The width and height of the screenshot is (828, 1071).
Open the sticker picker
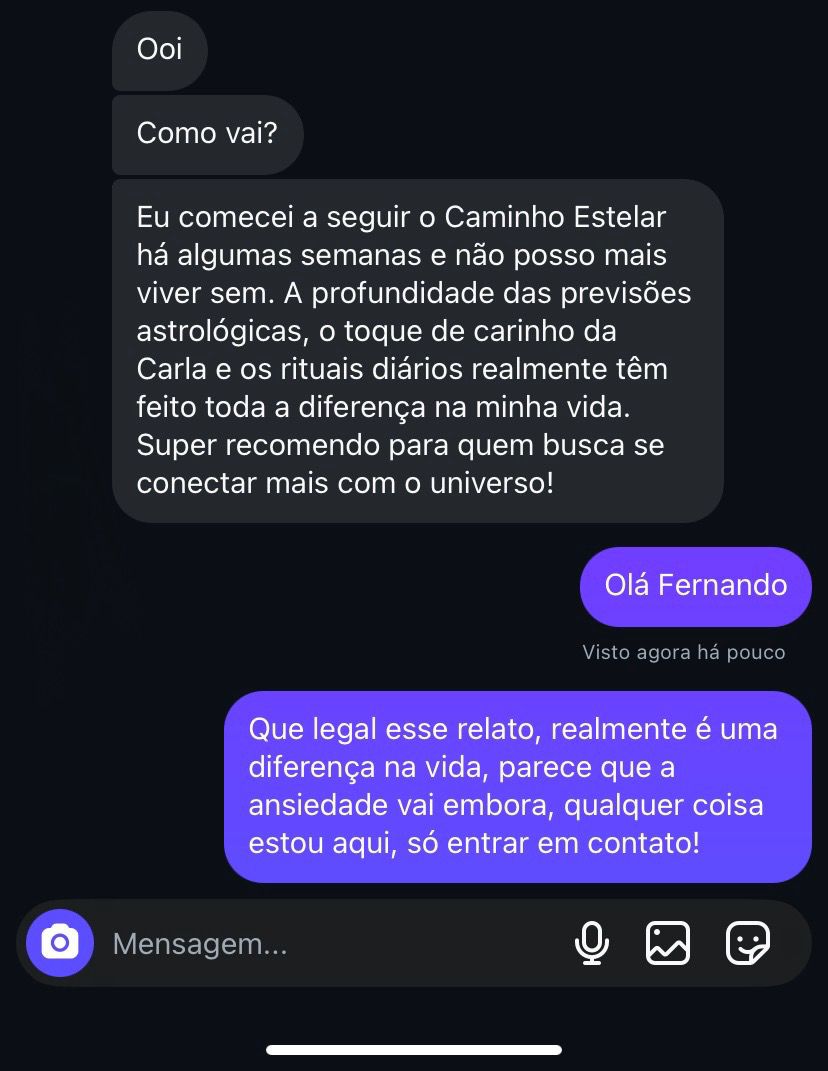point(747,943)
